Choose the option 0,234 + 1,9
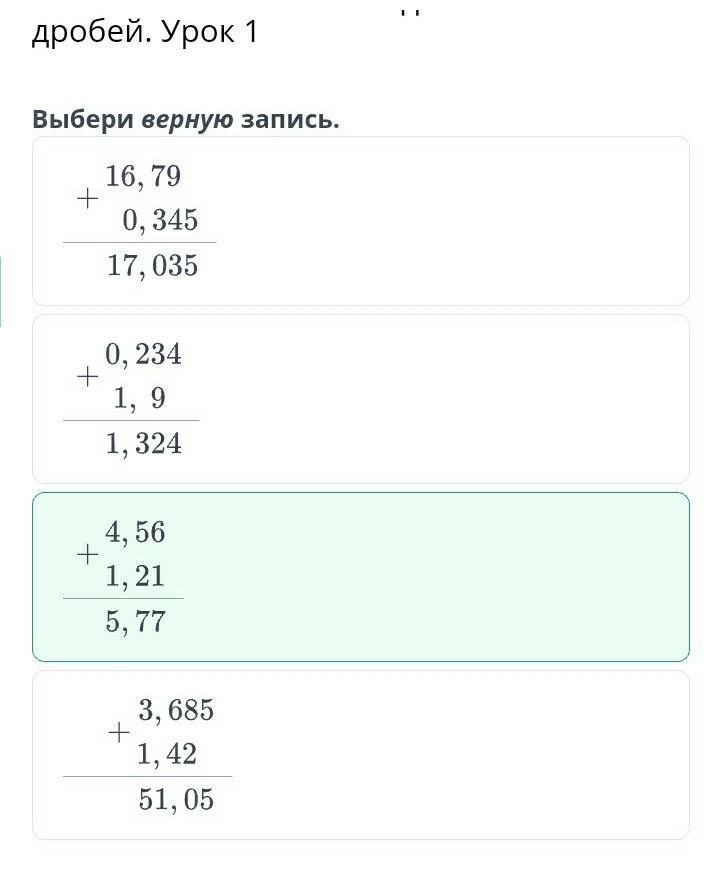The image size is (713, 872). [x=361, y=399]
